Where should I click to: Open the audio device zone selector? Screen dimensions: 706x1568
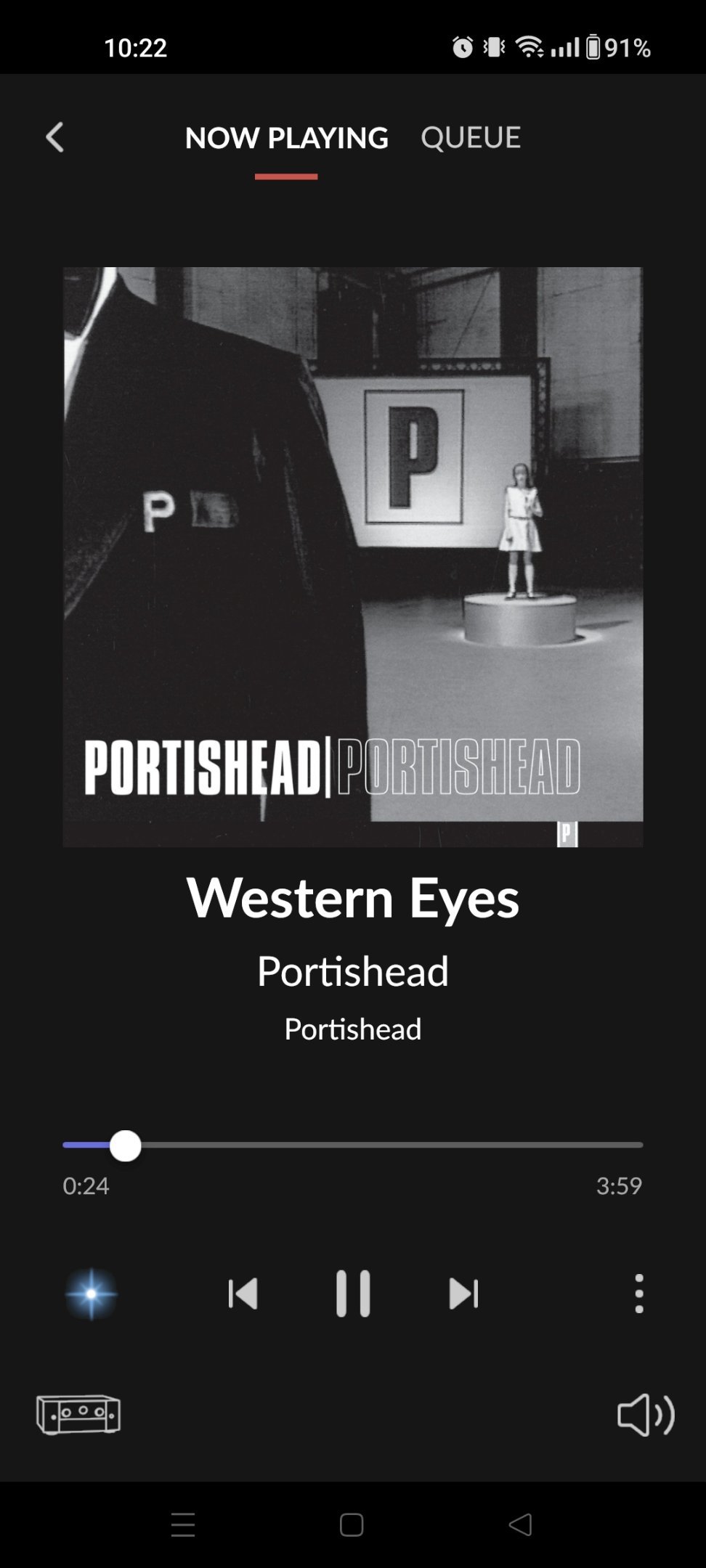78,1414
